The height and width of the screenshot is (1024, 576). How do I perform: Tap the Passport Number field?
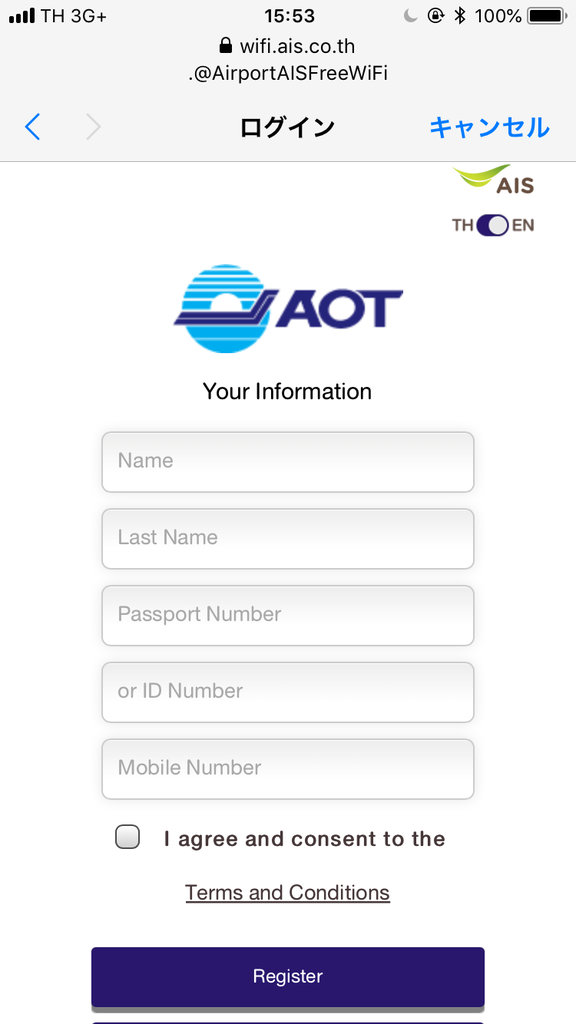pos(288,615)
